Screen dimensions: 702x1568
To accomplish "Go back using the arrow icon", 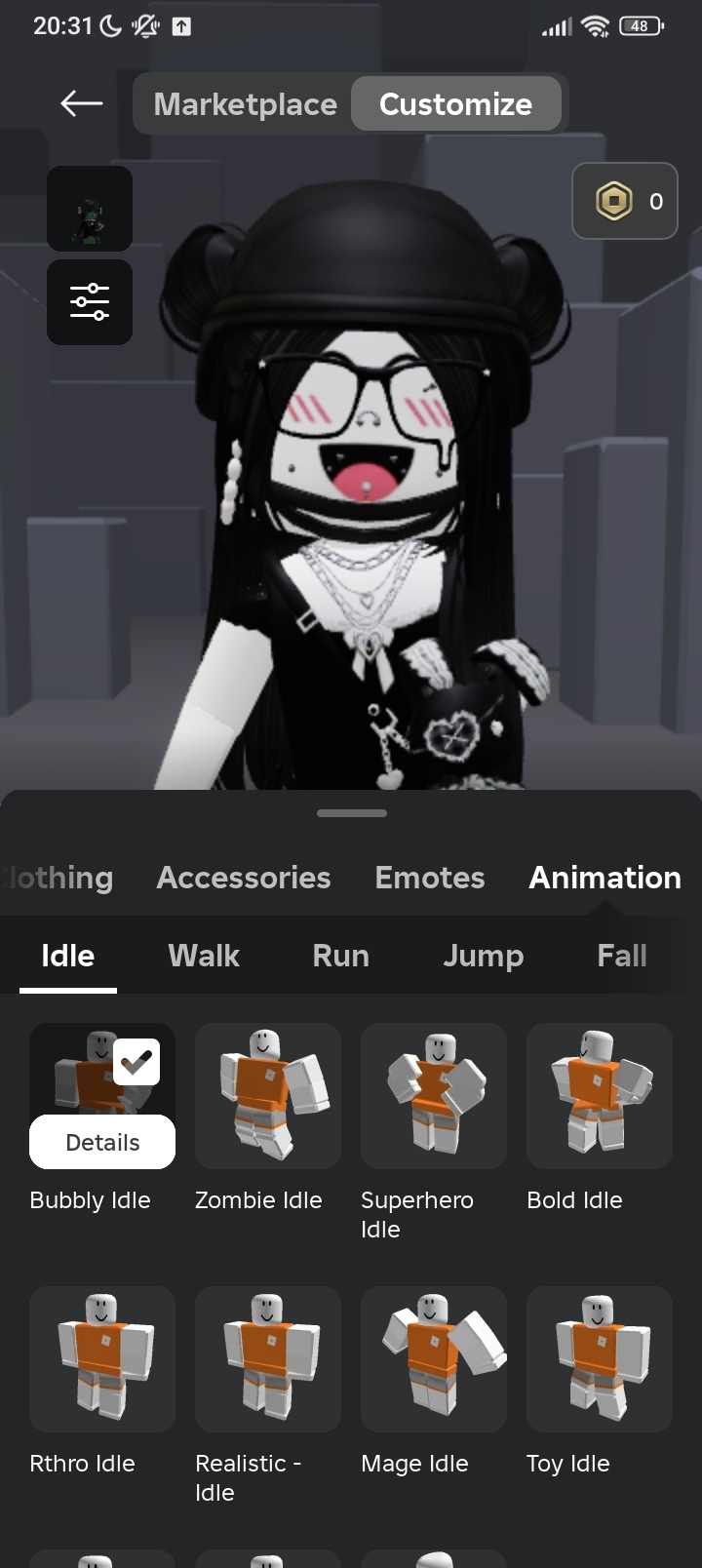I will pos(81,103).
